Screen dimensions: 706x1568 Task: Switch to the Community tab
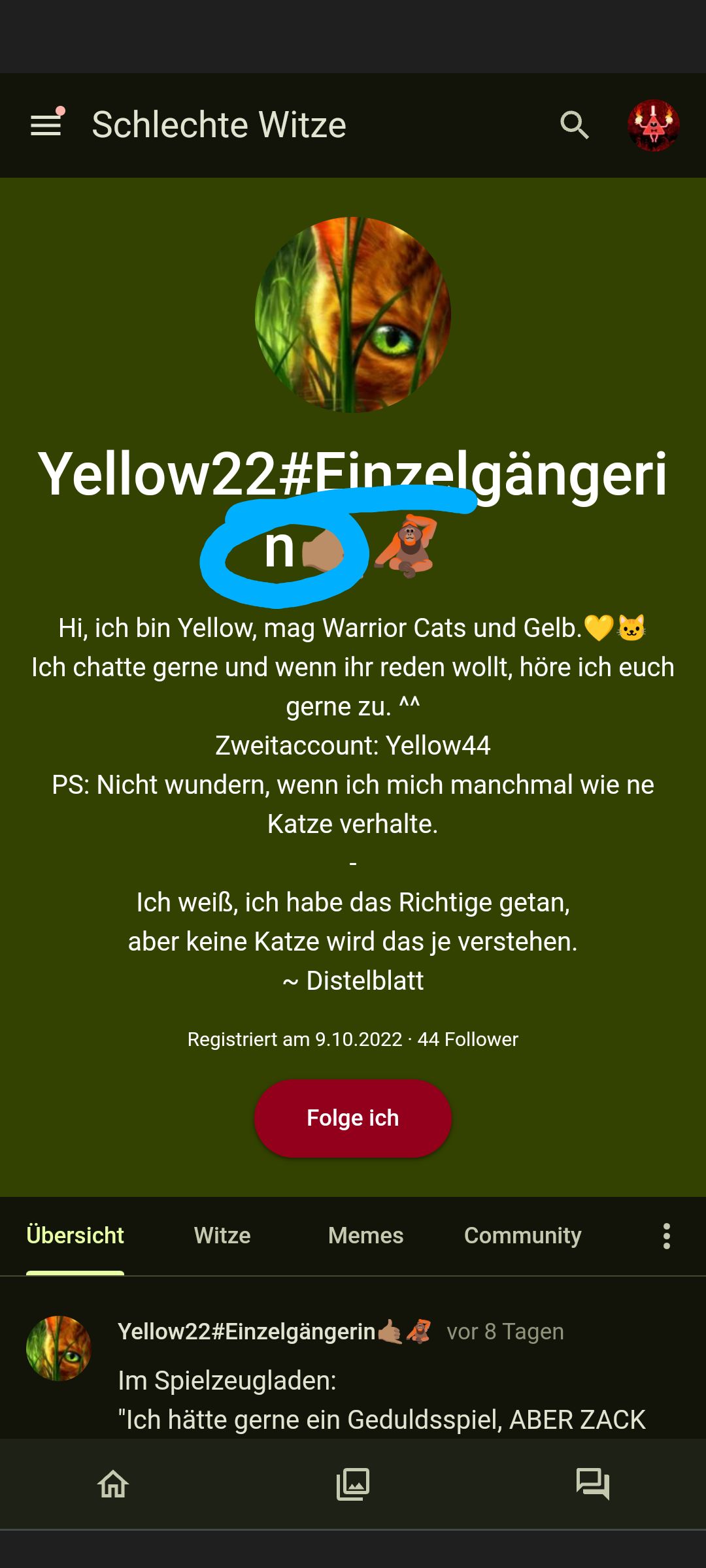(x=522, y=1235)
